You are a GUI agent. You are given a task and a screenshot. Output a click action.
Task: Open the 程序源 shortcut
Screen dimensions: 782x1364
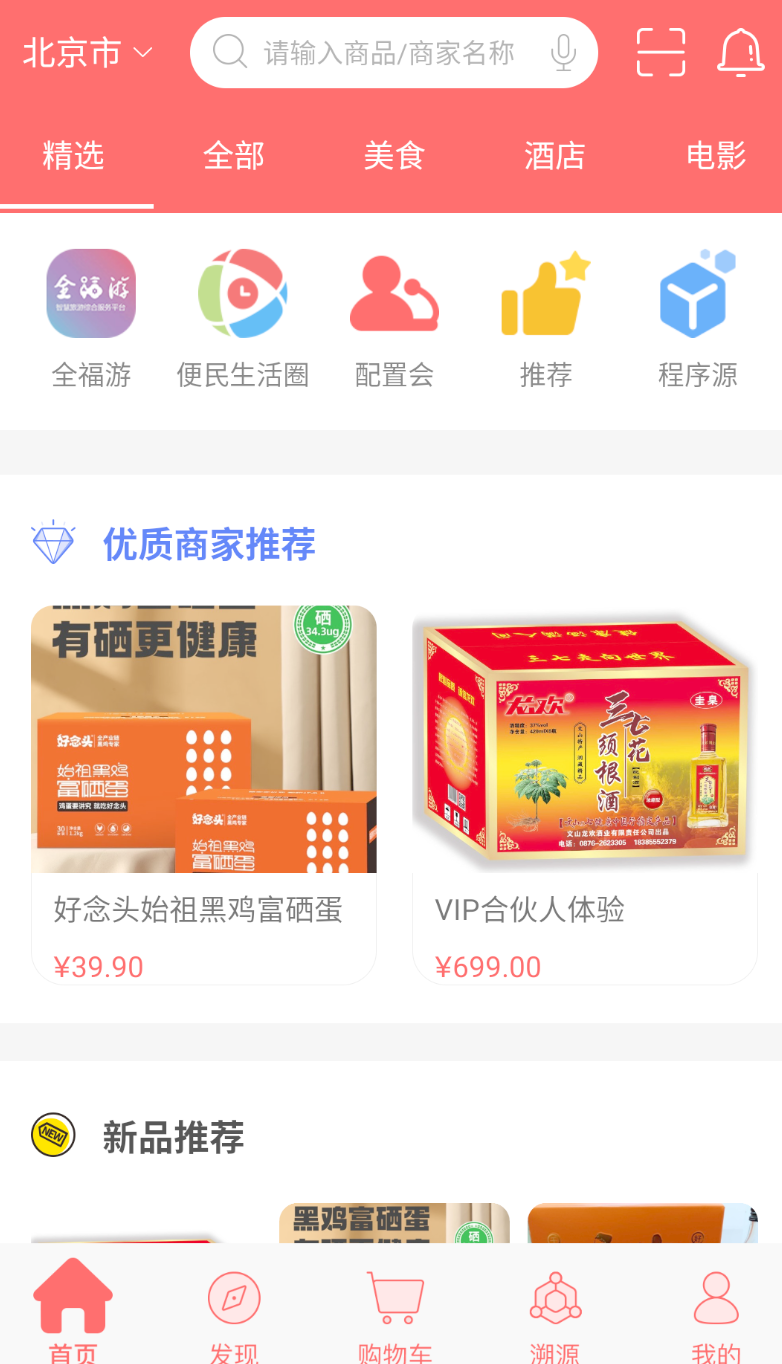698,319
